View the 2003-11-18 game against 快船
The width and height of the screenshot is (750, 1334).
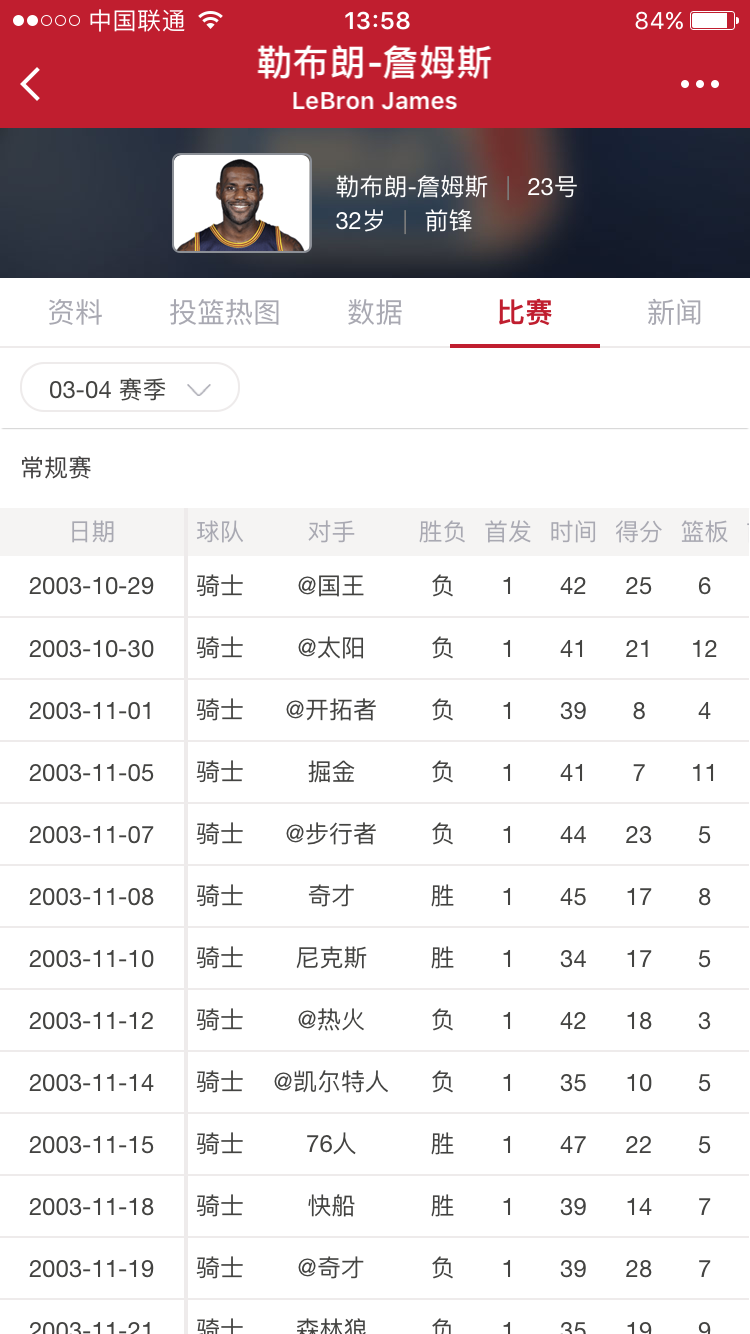tap(375, 1207)
